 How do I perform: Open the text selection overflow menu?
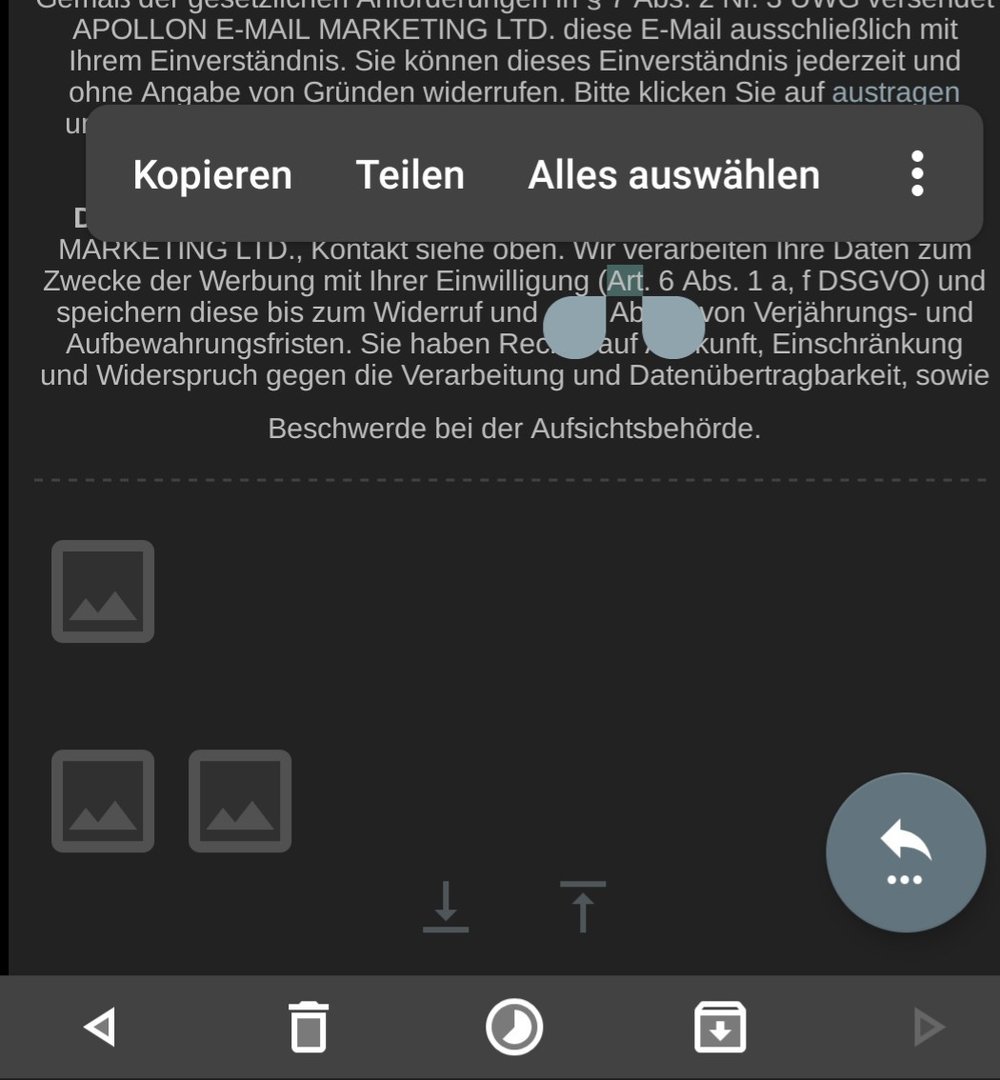click(917, 174)
